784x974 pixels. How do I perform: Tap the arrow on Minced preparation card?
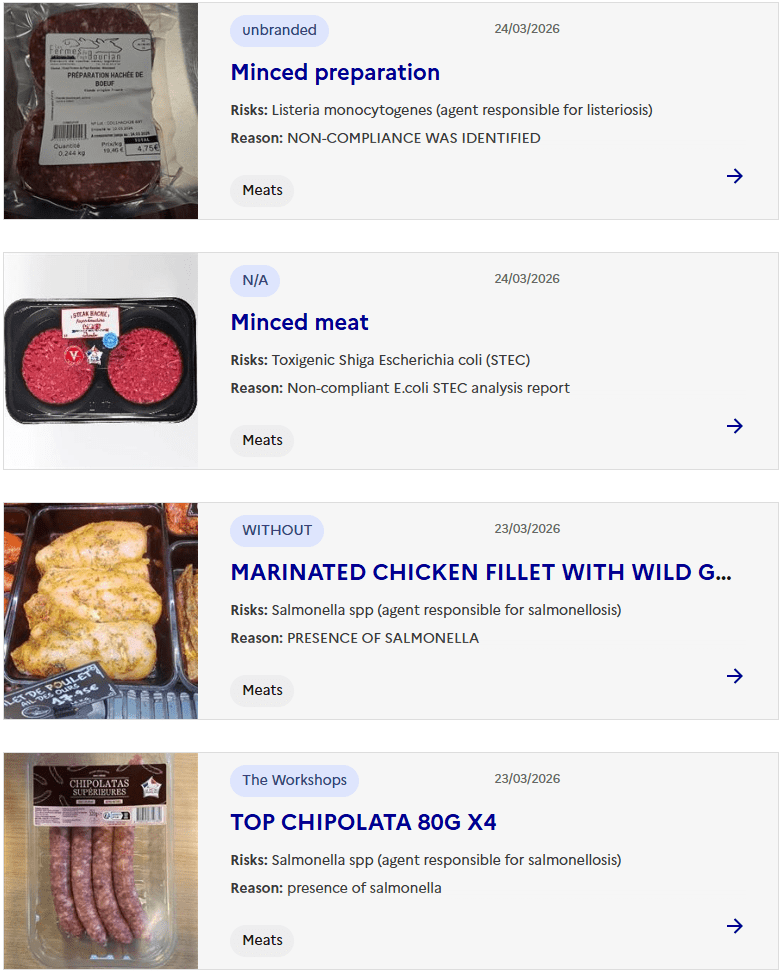click(735, 176)
